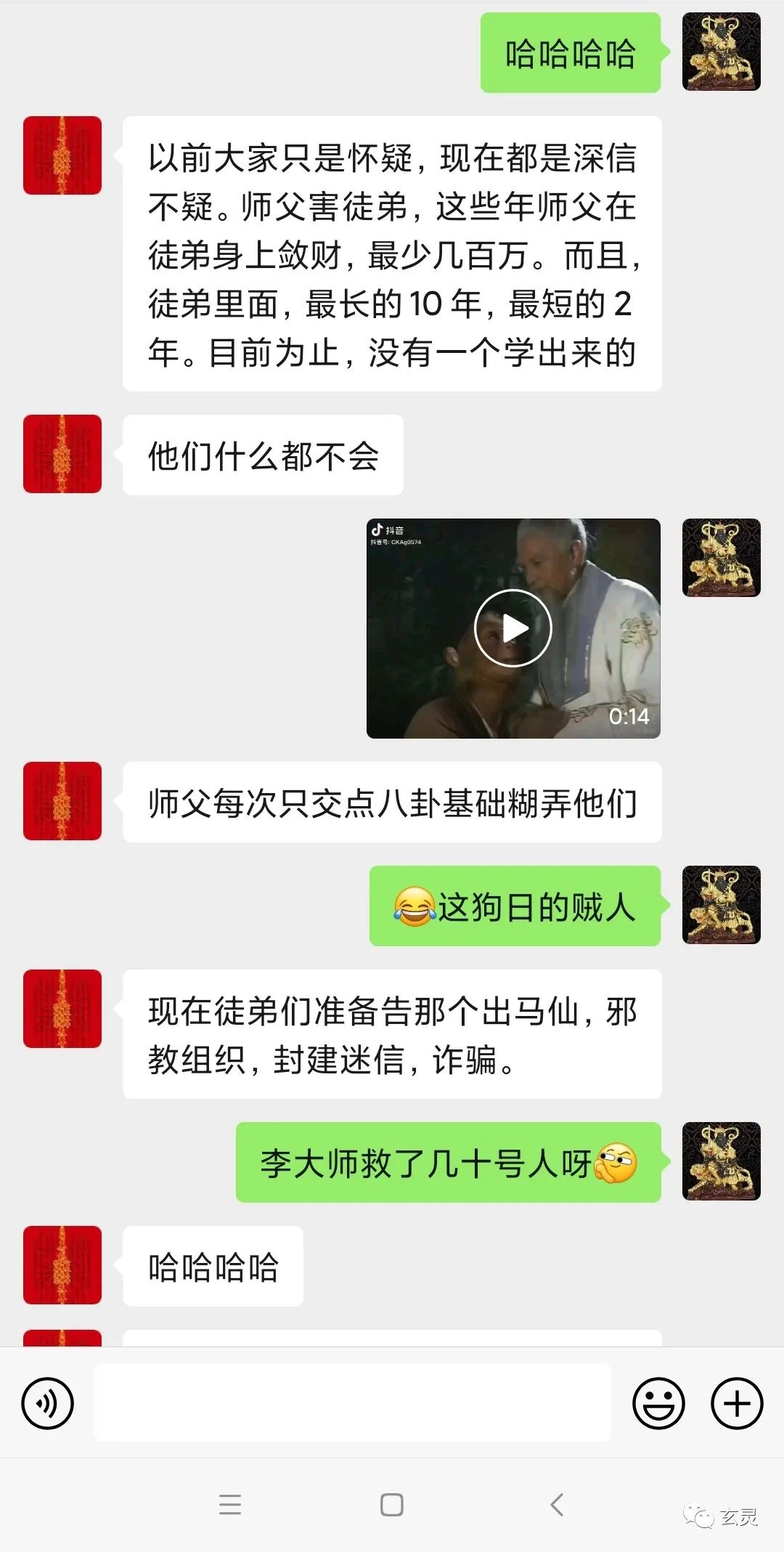Go to home via system home button
Image resolution: width=784 pixels, height=1552 pixels.
[x=392, y=1504]
